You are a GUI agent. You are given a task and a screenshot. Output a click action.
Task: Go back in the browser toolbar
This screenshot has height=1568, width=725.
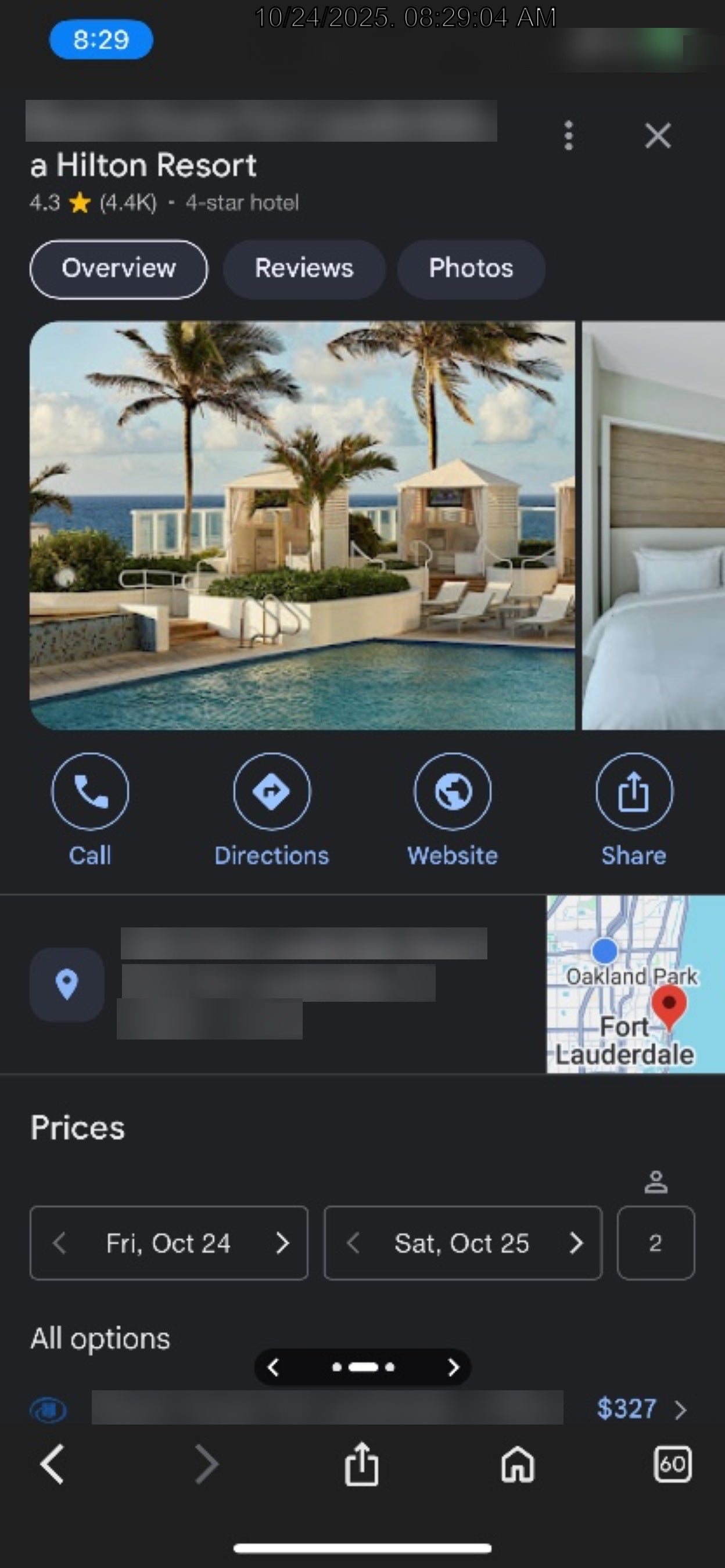(52, 1464)
